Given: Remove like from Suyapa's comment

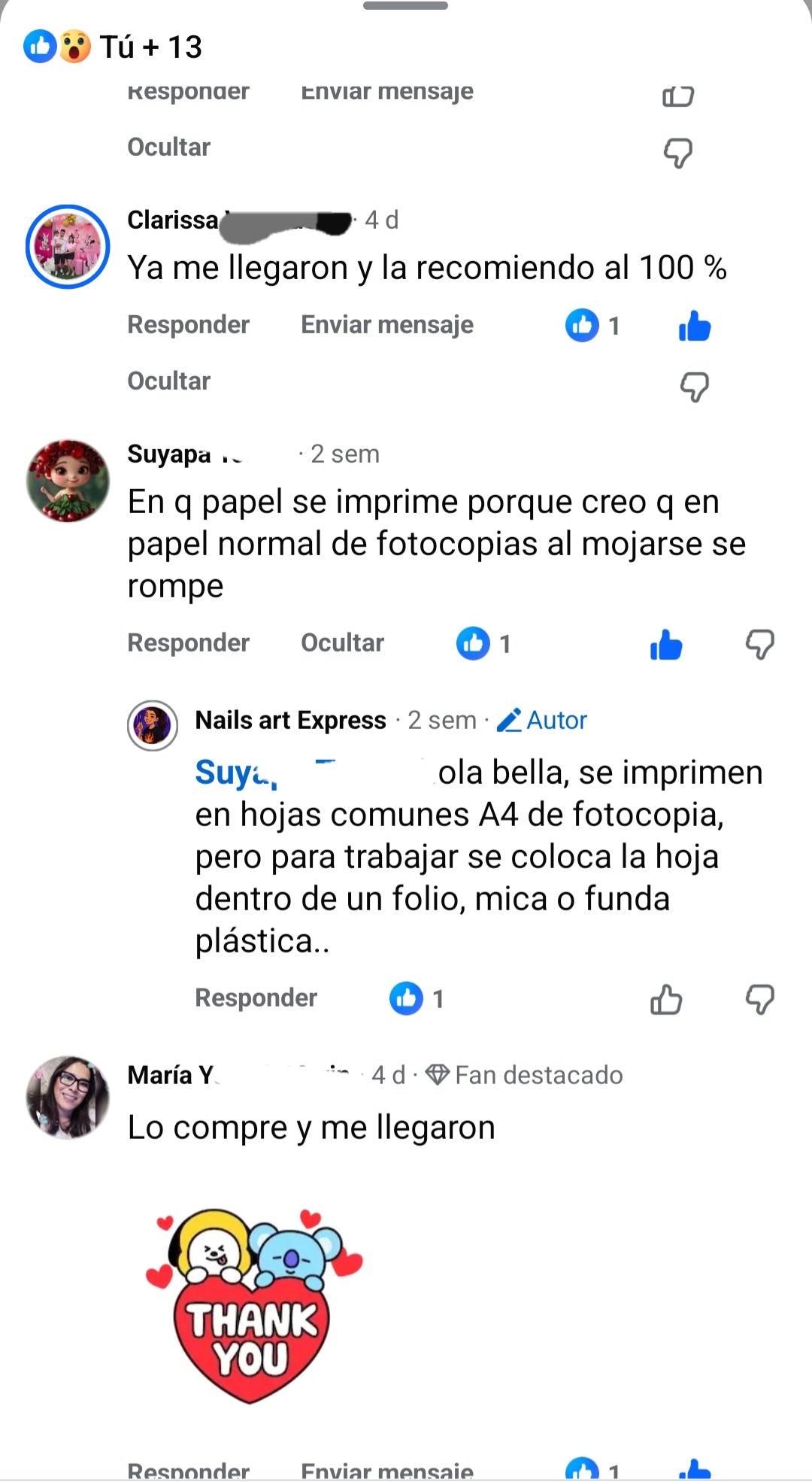Looking at the screenshot, I should (666, 645).
